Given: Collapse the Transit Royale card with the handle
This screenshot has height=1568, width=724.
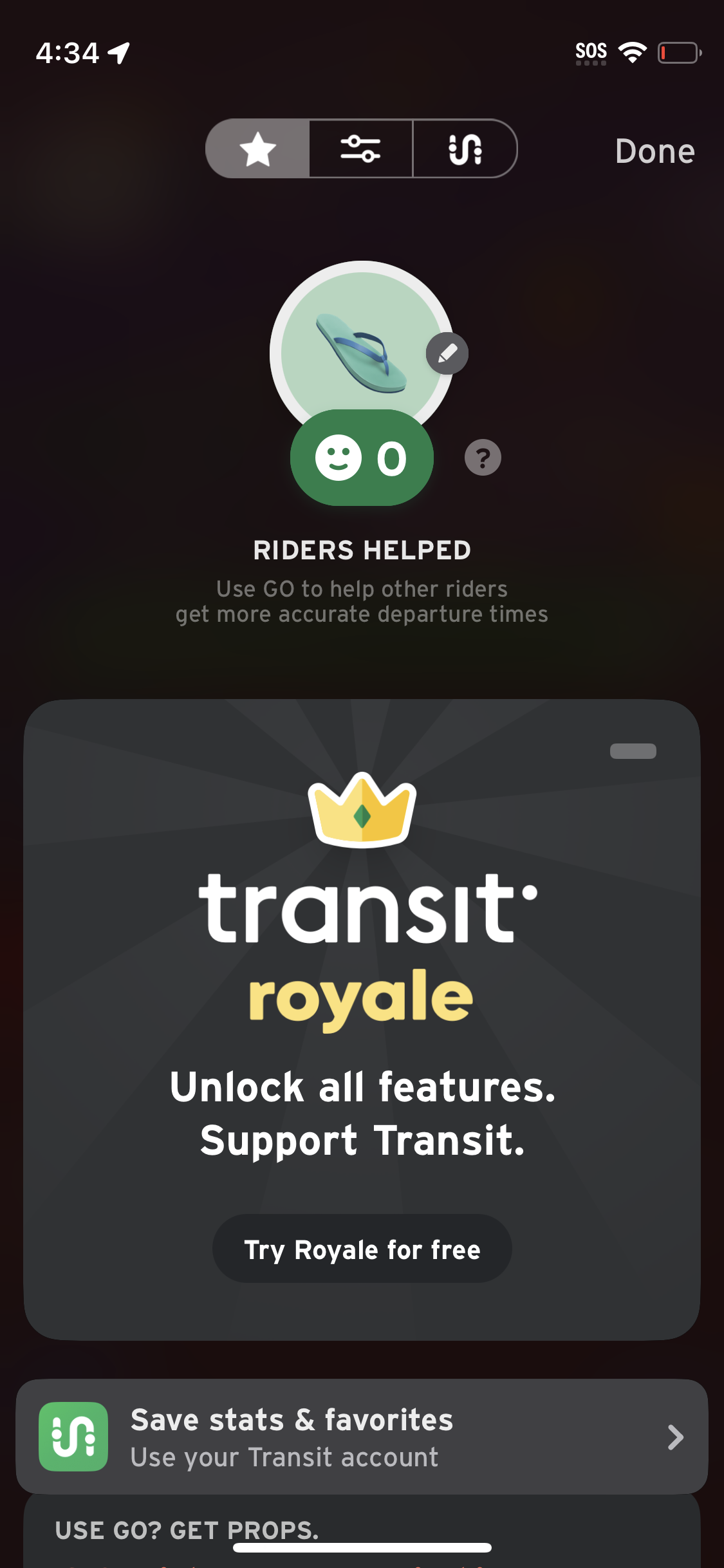Looking at the screenshot, I should 633,751.
